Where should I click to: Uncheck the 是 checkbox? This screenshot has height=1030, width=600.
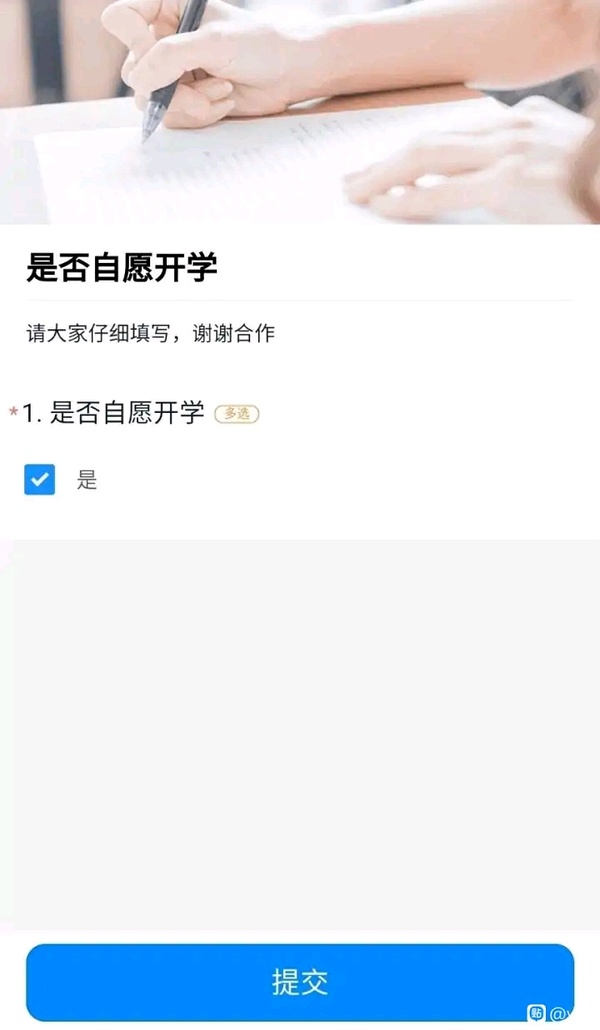click(40, 480)
